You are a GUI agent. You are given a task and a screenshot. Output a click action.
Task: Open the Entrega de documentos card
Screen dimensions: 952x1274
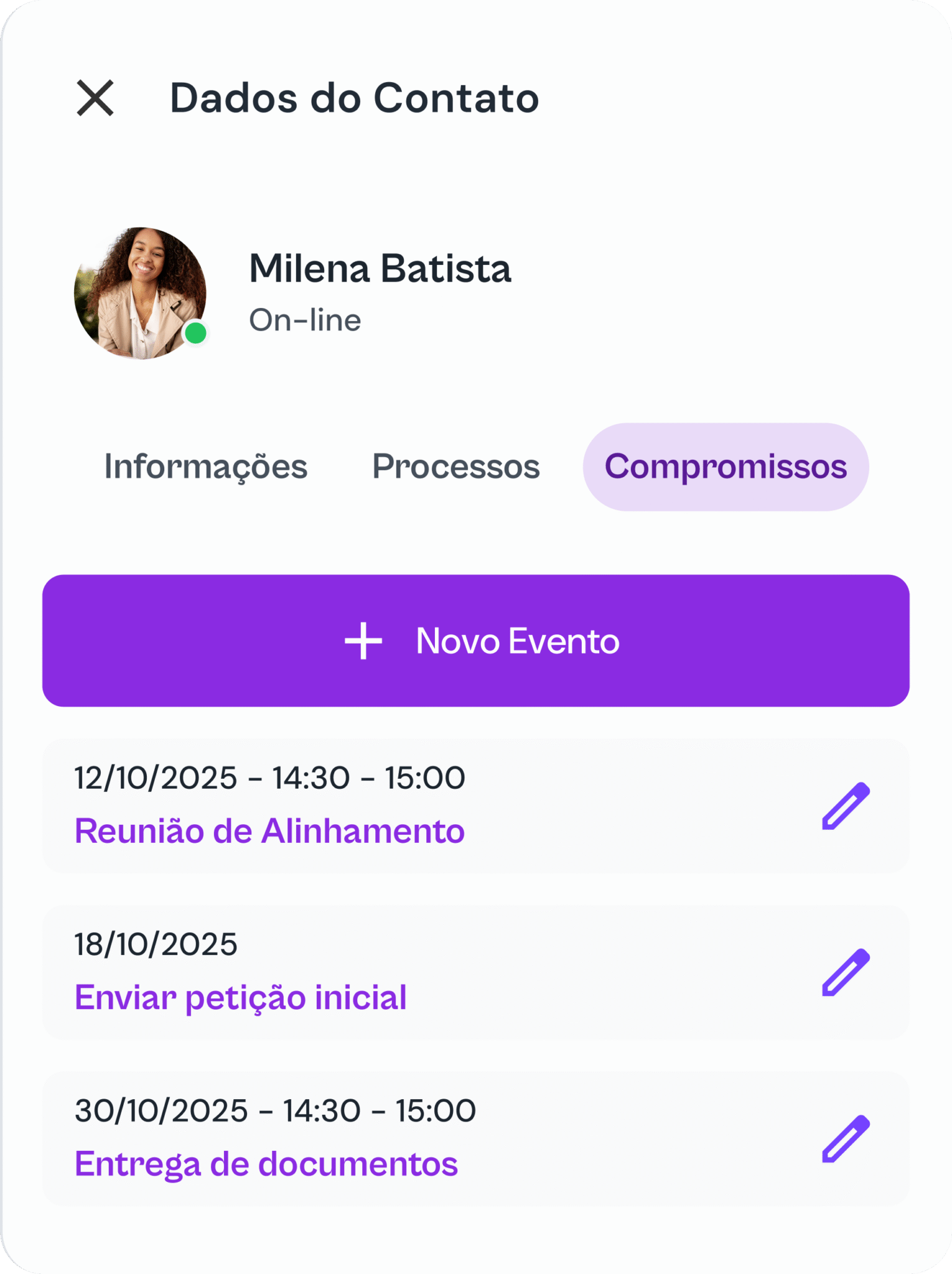[373, 1138]
